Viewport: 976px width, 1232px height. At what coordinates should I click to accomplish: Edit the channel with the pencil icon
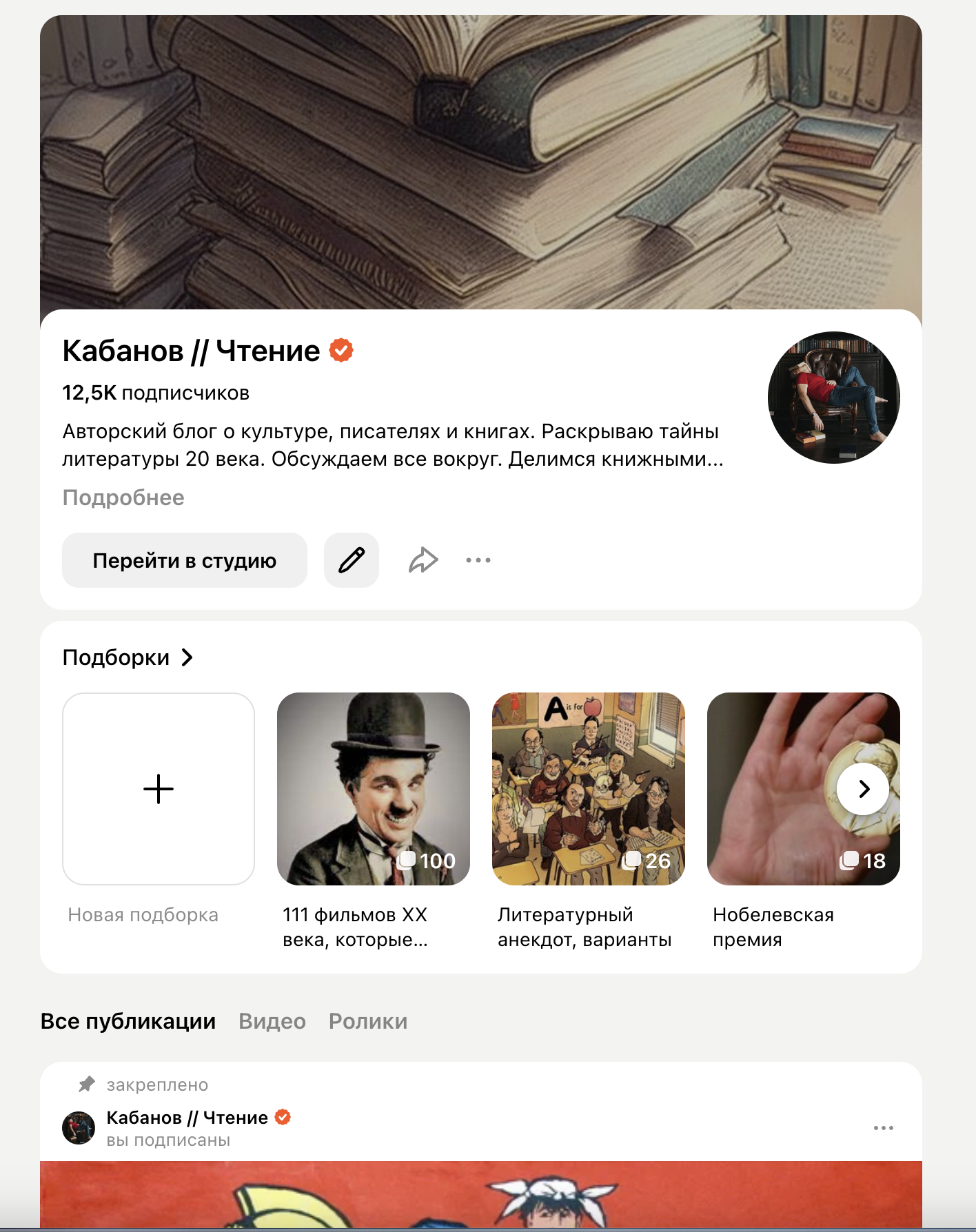(351, 560)
